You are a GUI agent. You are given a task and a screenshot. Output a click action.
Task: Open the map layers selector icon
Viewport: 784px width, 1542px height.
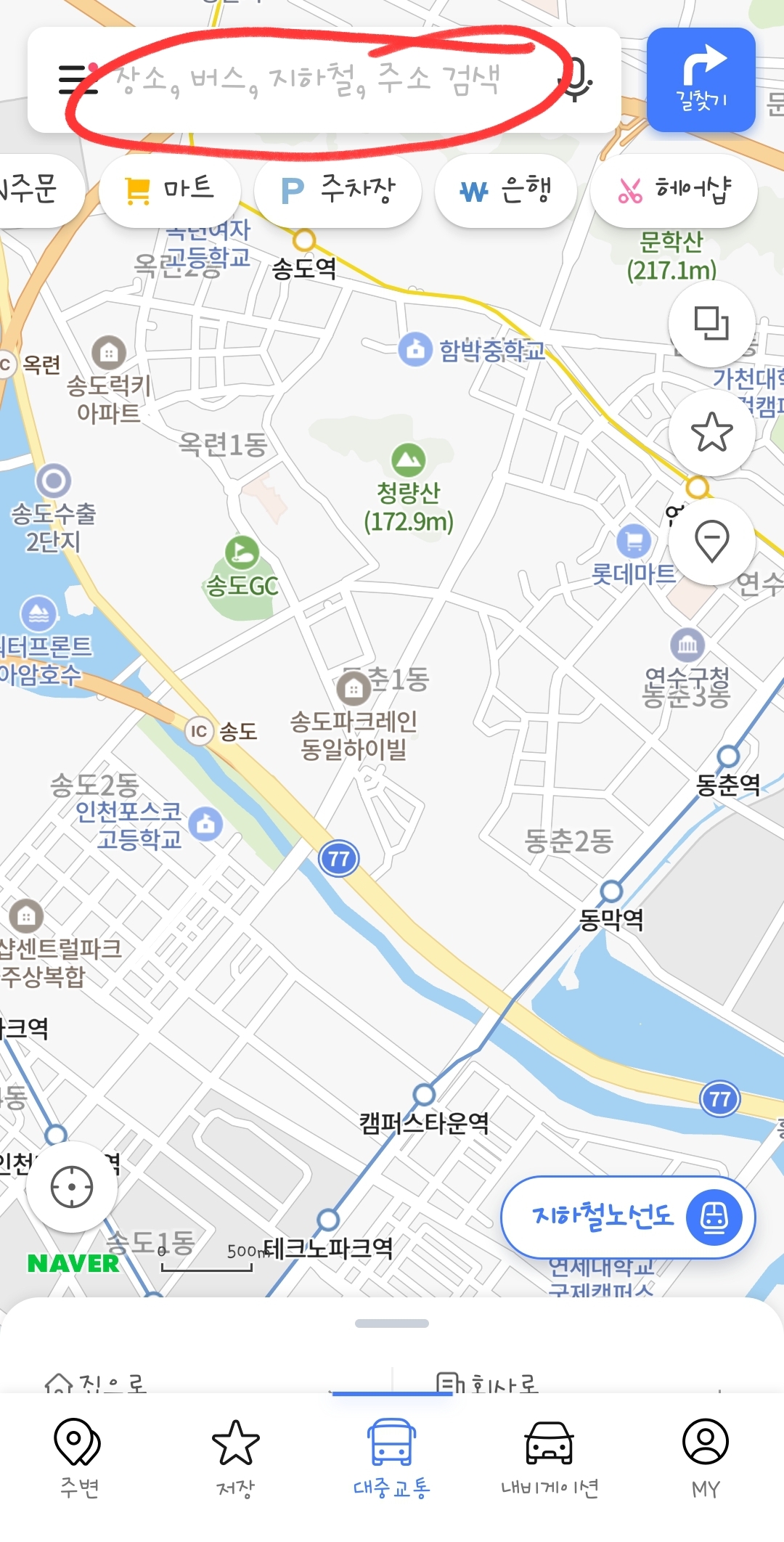click(712, 325)
